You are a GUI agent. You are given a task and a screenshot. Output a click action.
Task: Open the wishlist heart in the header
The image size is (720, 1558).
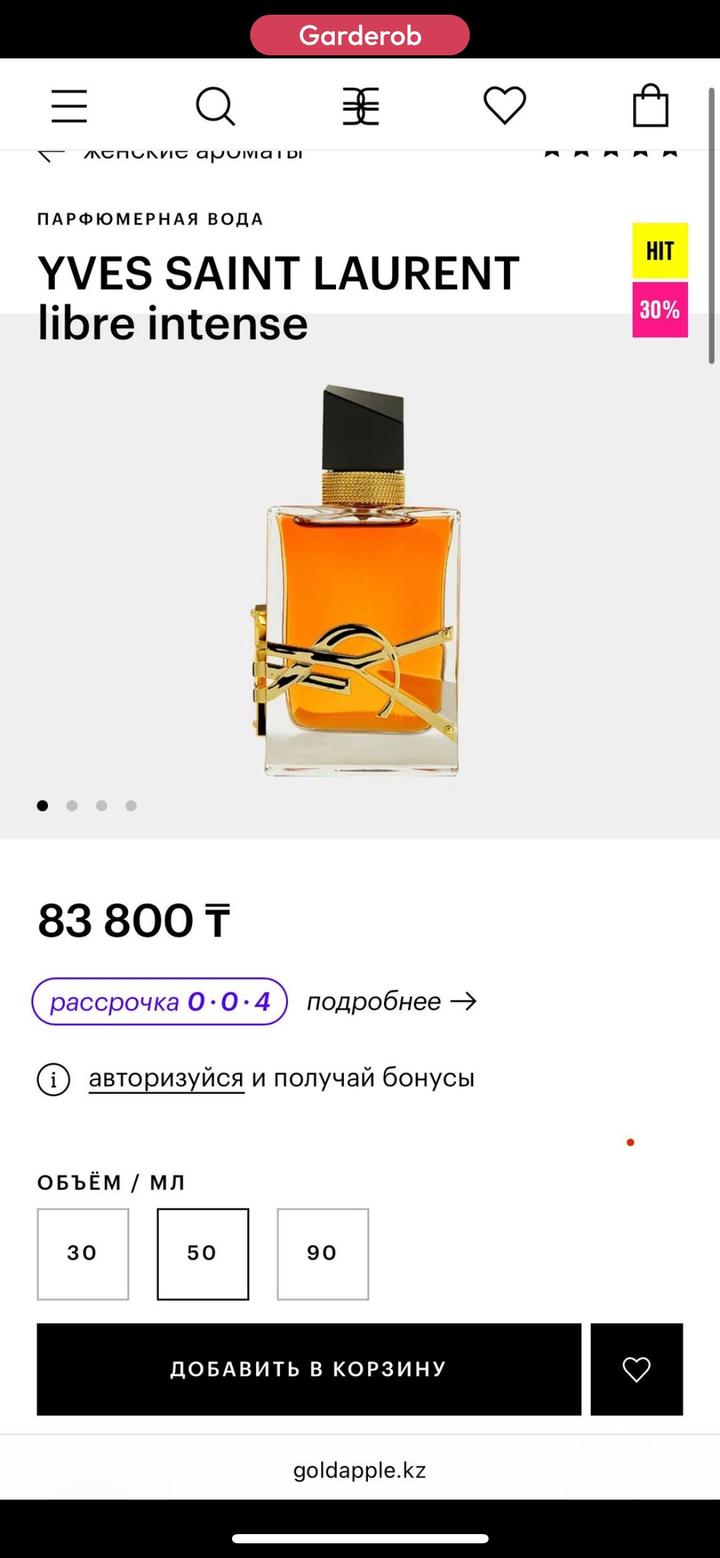coord(505,106)
